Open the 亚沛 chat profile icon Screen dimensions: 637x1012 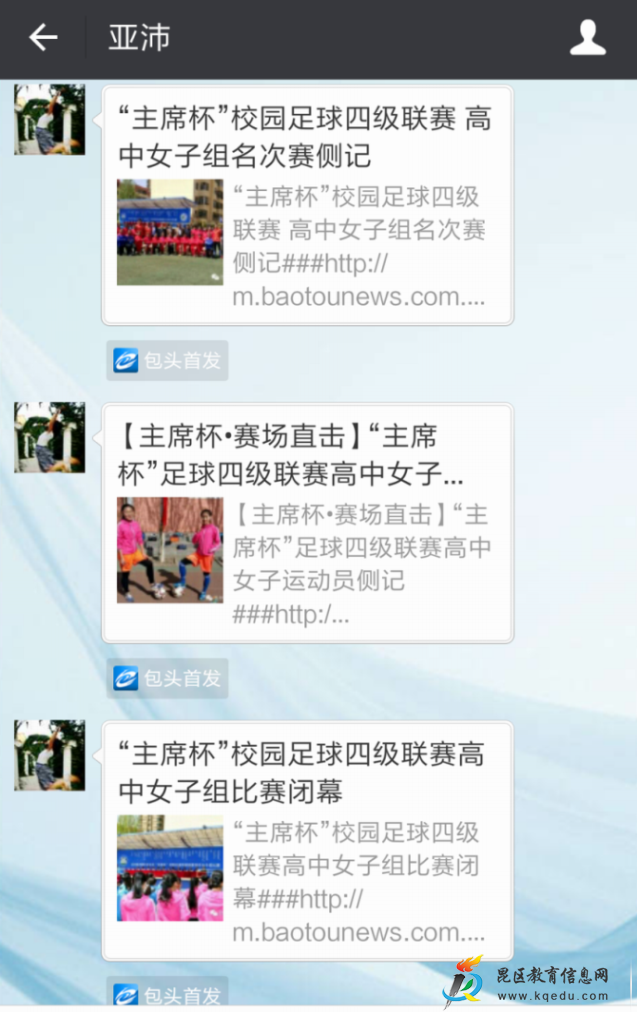pyautogui.click(x=587, y=38)
